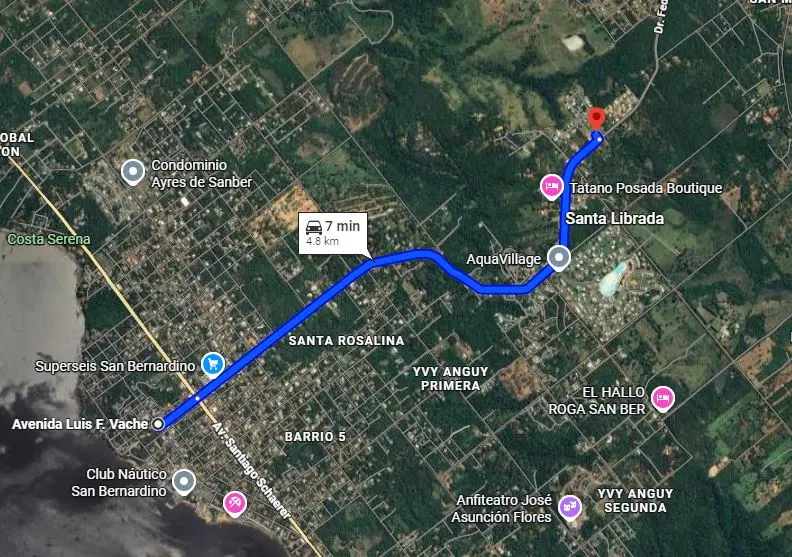
Task: Select the Avenida Luis F. Vache starting point
Action: point(159,425)
